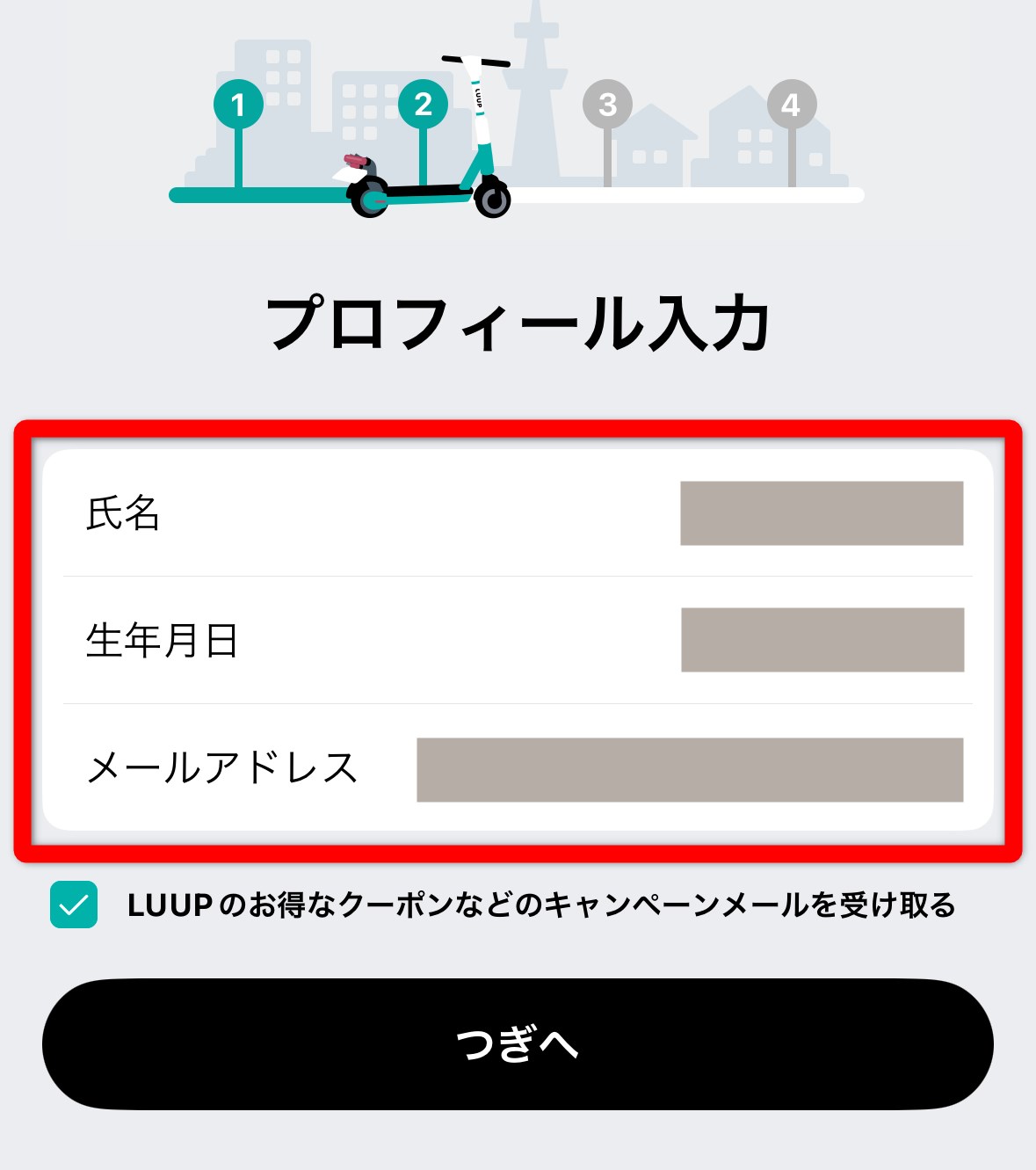Uncheck the LUUP campaign mail checkbox
Viewport: 1036px width, 1170px height.
coord(74,905)
